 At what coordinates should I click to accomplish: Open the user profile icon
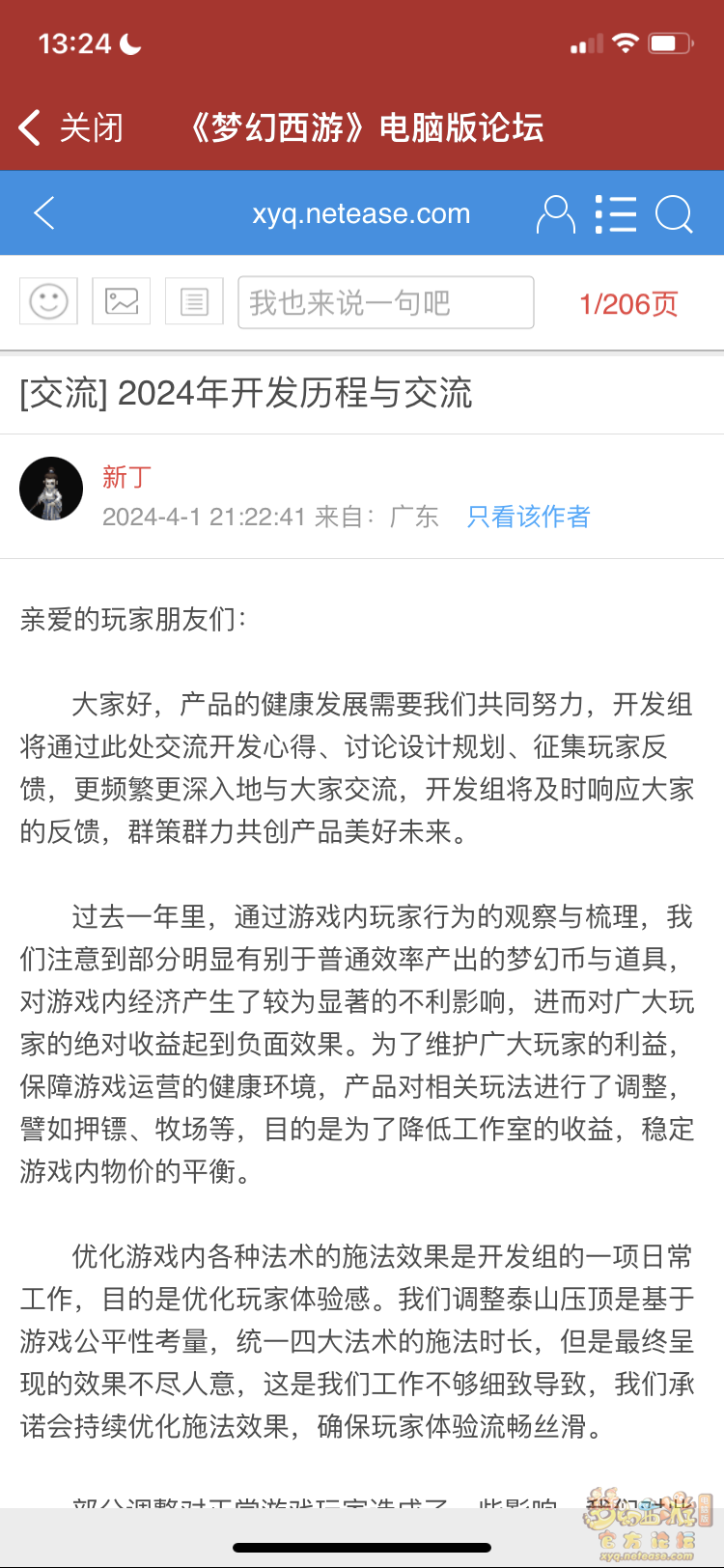click(x=556, y=214)
